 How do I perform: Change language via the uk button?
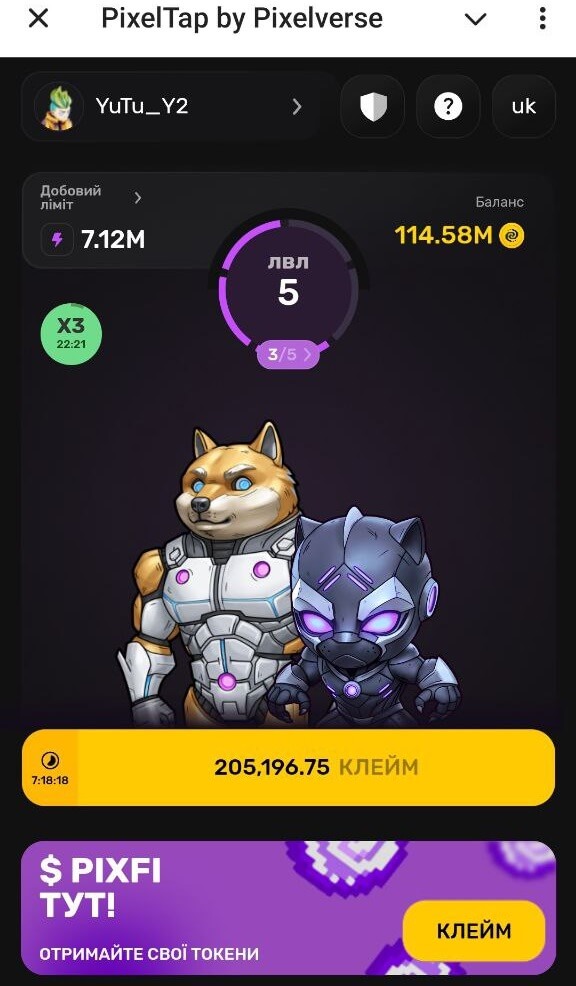(x=524, y=107)
